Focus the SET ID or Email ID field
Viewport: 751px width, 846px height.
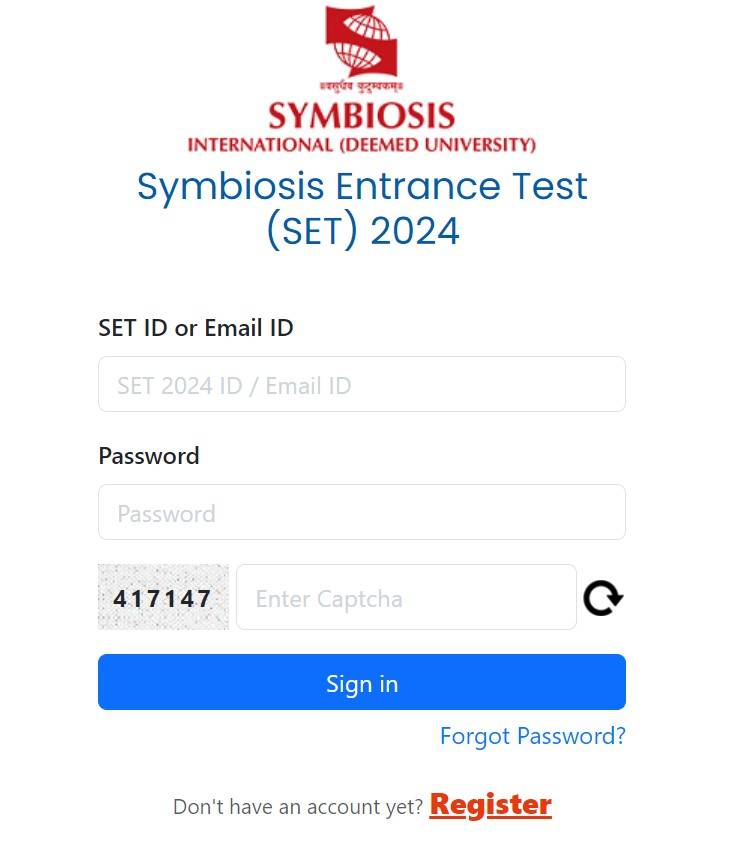[361, 385]
